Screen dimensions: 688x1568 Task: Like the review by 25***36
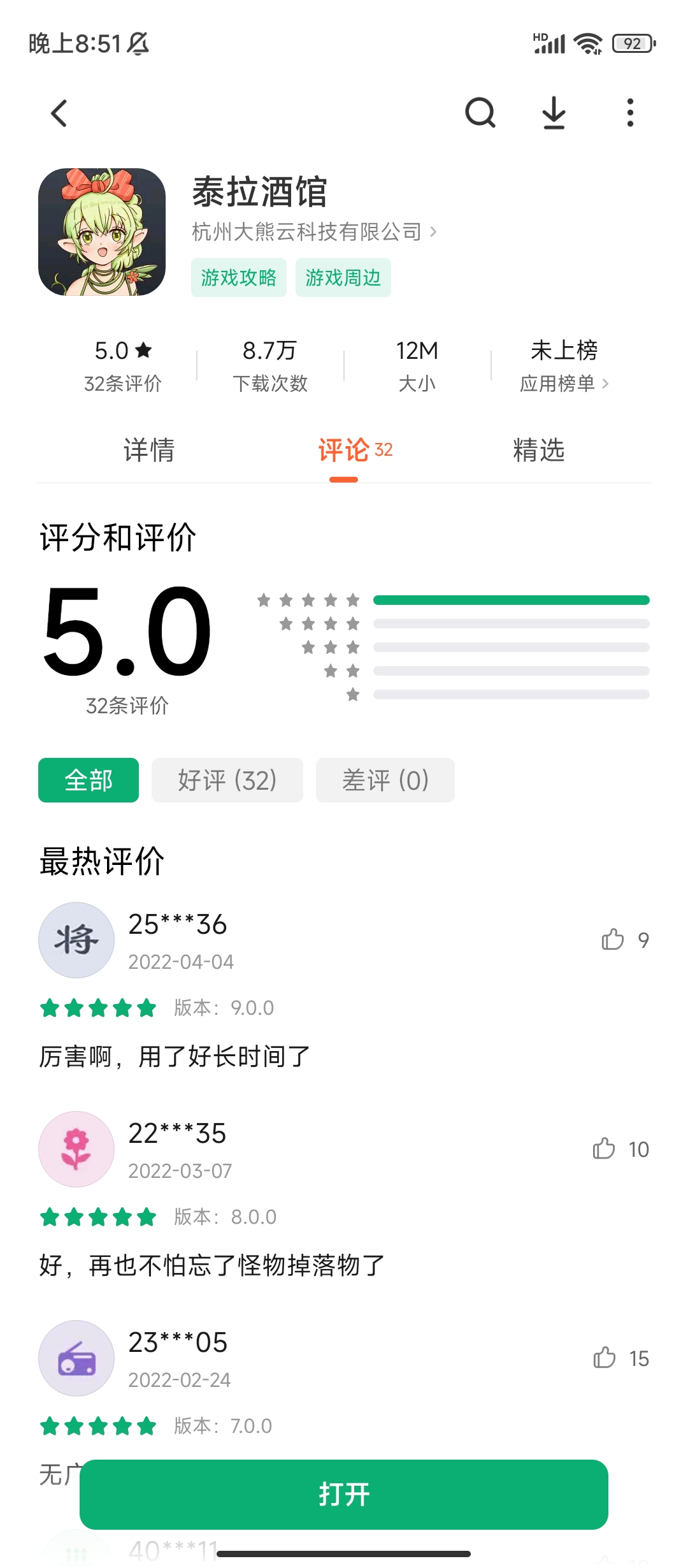[613, 940]
